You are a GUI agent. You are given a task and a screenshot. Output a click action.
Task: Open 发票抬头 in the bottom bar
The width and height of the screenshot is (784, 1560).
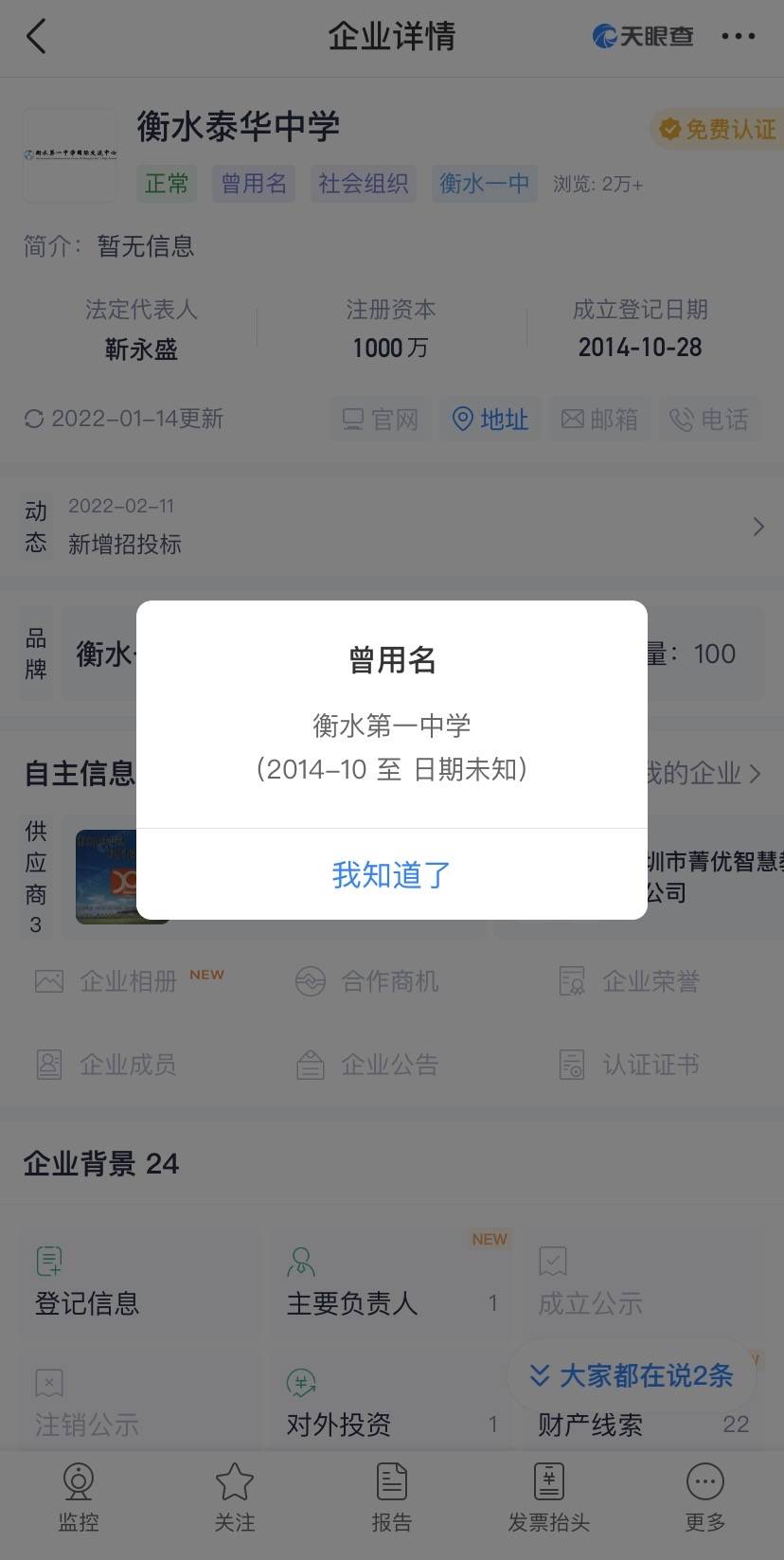pos(549,1497)
